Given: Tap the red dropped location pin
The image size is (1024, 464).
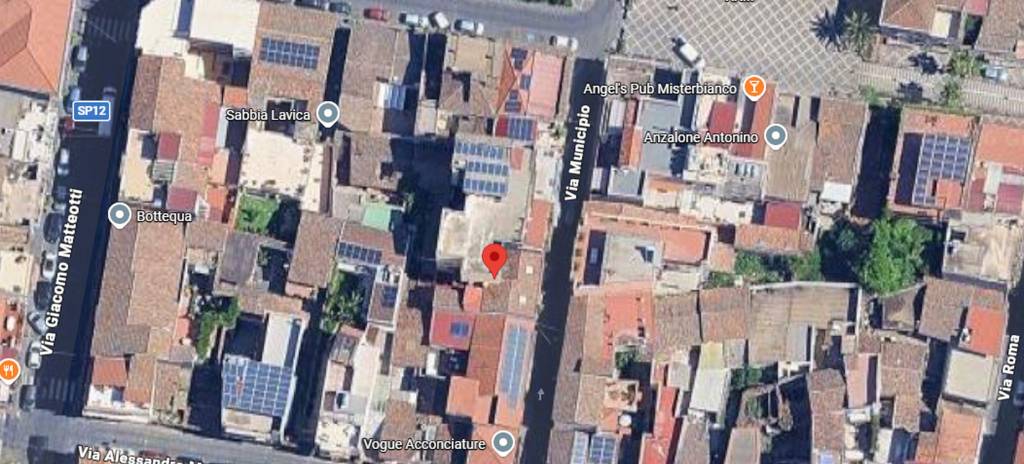Looking at the screenshot, I should (493, 259).
